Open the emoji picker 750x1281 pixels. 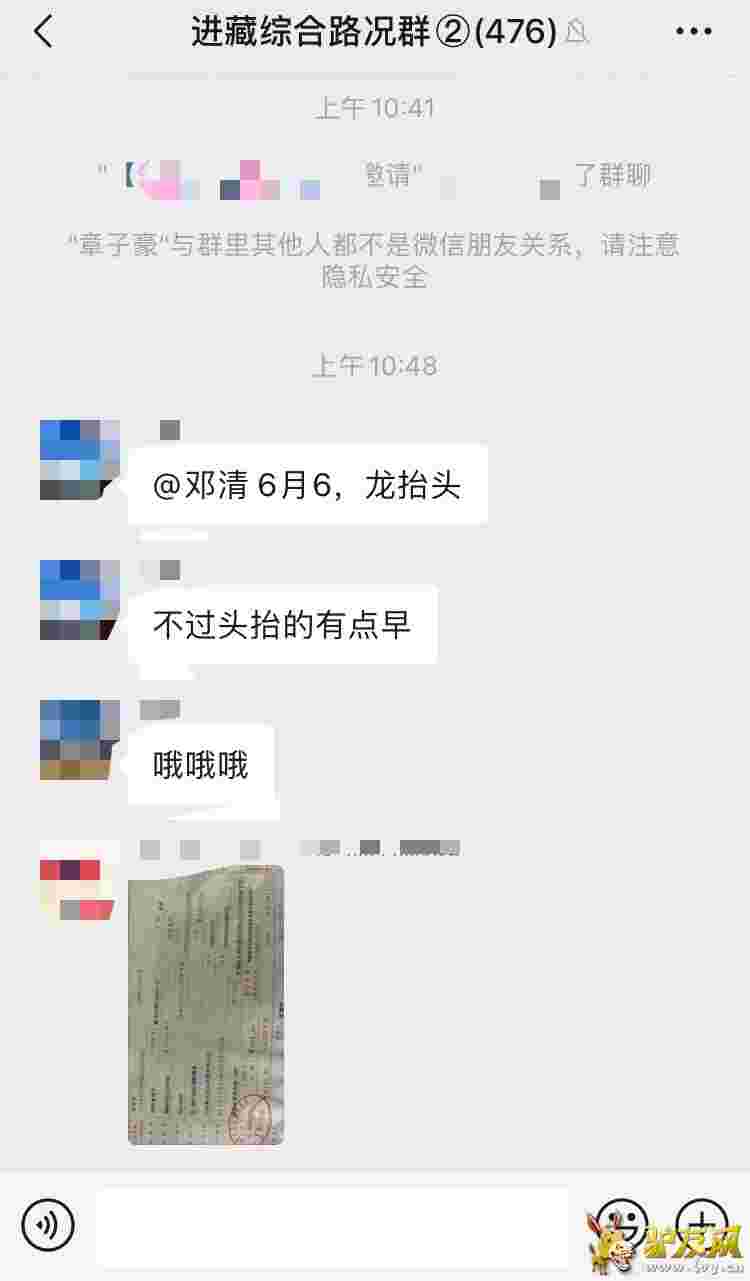tap(622, 1223)
